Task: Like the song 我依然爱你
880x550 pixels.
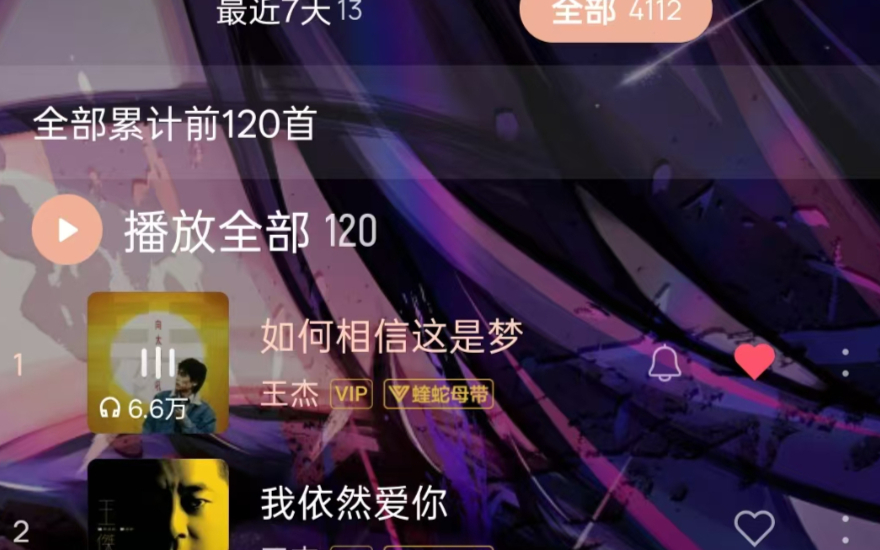Action: pos(754,526)
